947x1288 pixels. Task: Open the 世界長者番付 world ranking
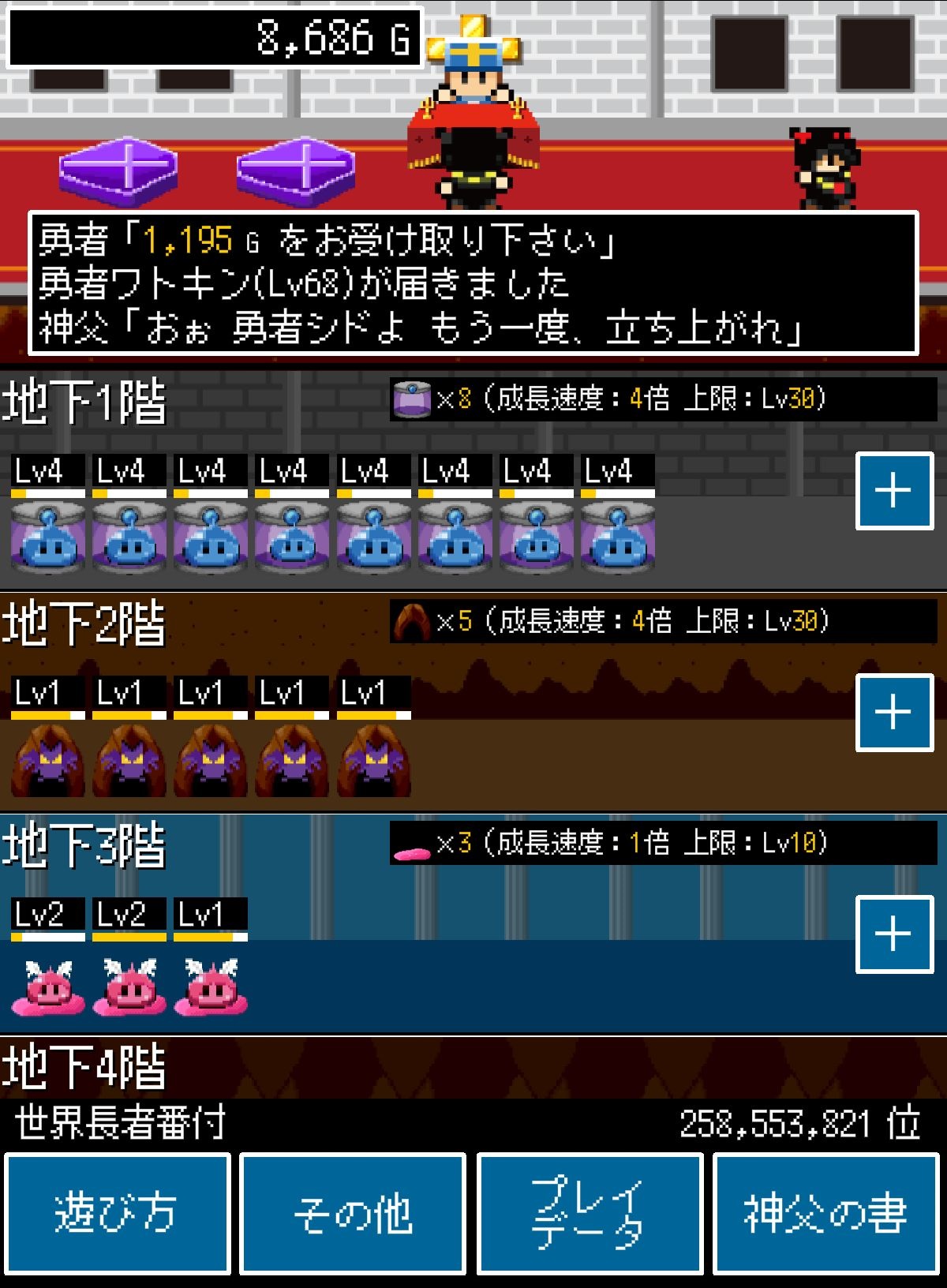point(472,1123)
